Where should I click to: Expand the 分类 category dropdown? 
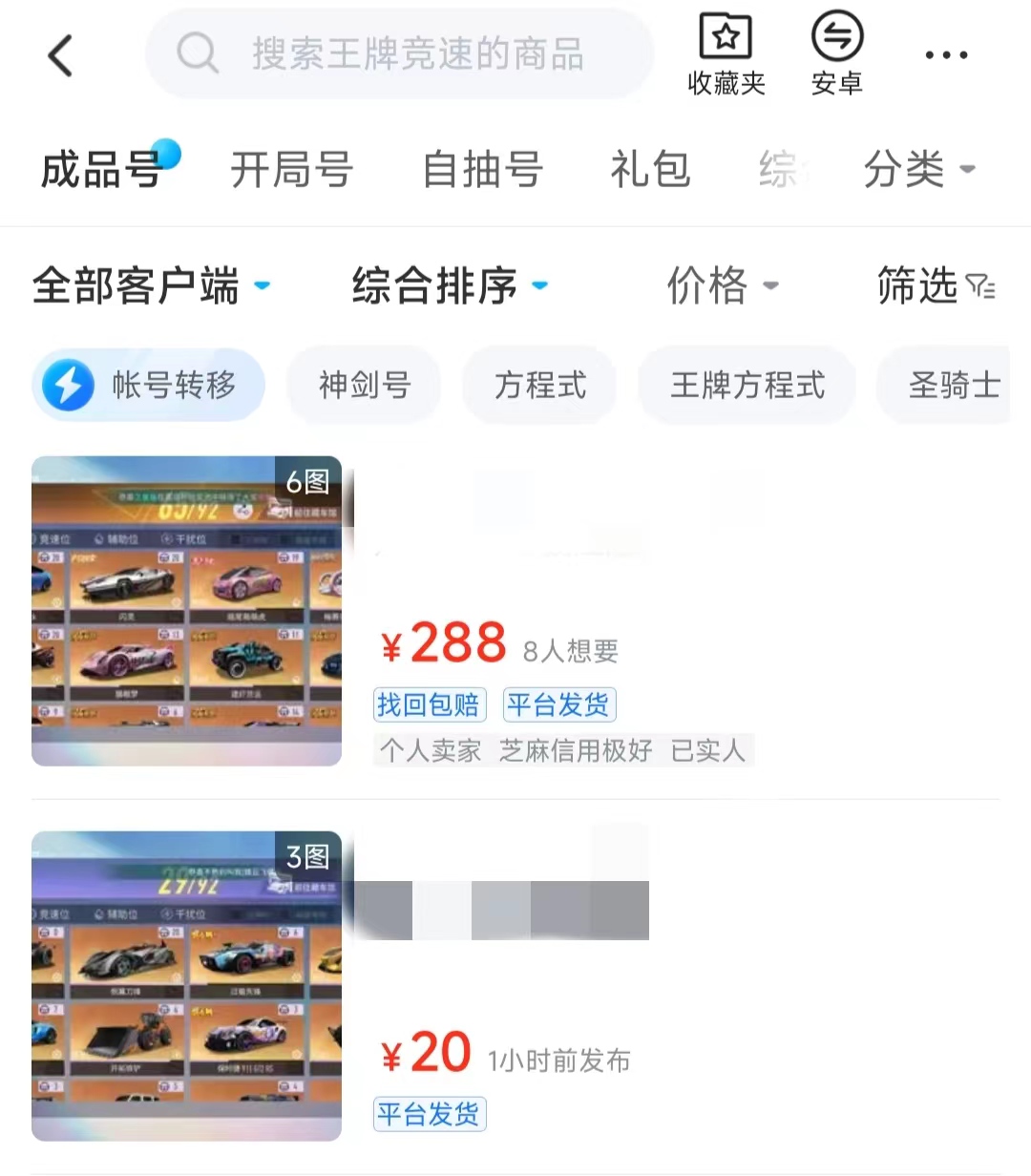pyautogui.click(x=917, y=170)
